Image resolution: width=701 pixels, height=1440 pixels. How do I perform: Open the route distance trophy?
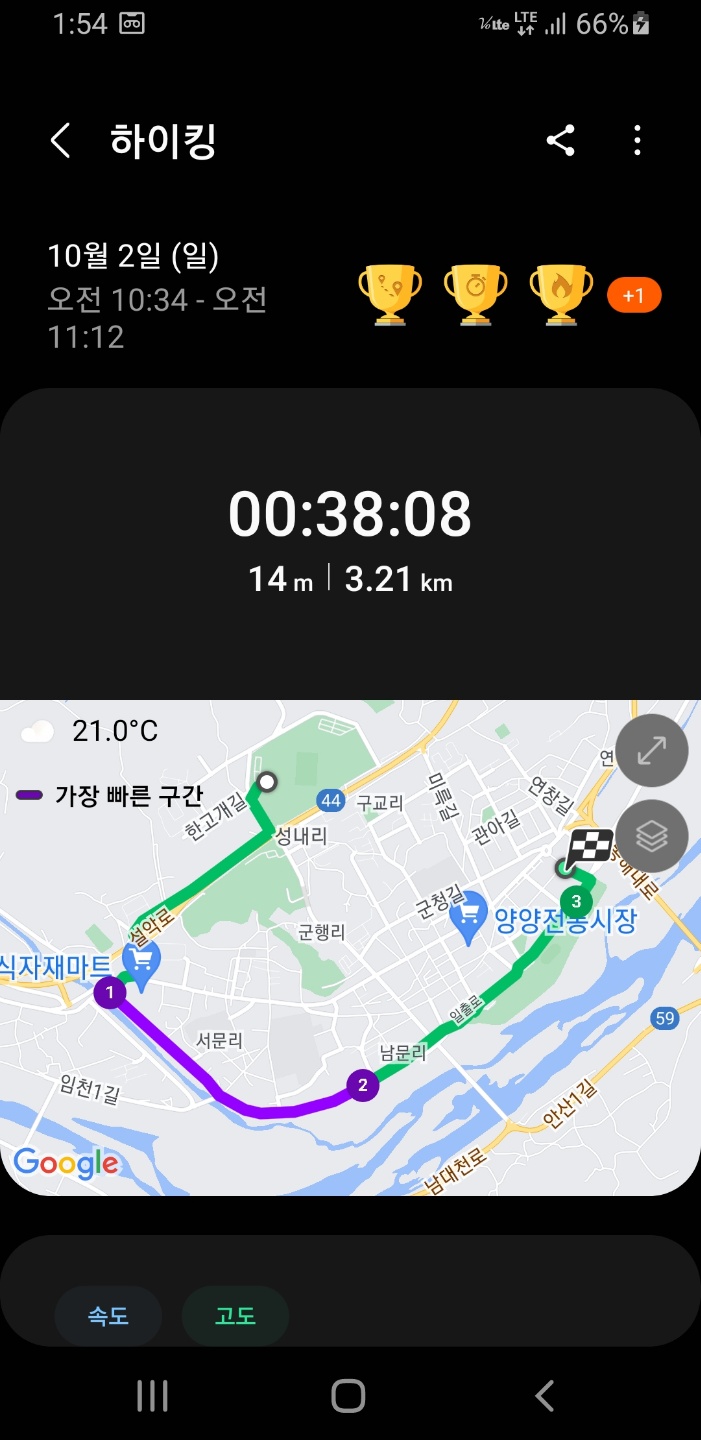390,294
